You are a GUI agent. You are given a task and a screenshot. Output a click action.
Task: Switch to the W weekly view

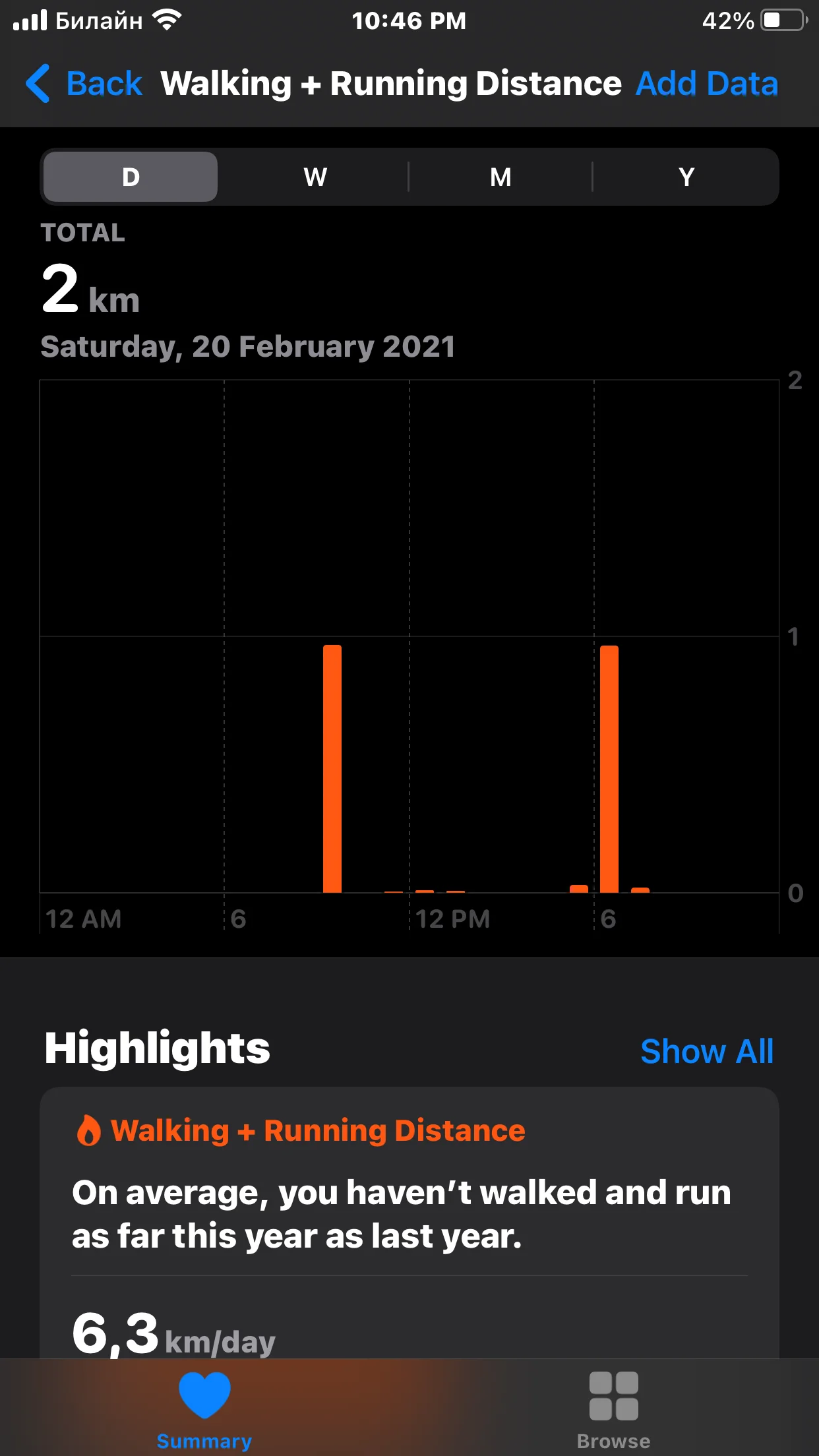coord(315,177)
